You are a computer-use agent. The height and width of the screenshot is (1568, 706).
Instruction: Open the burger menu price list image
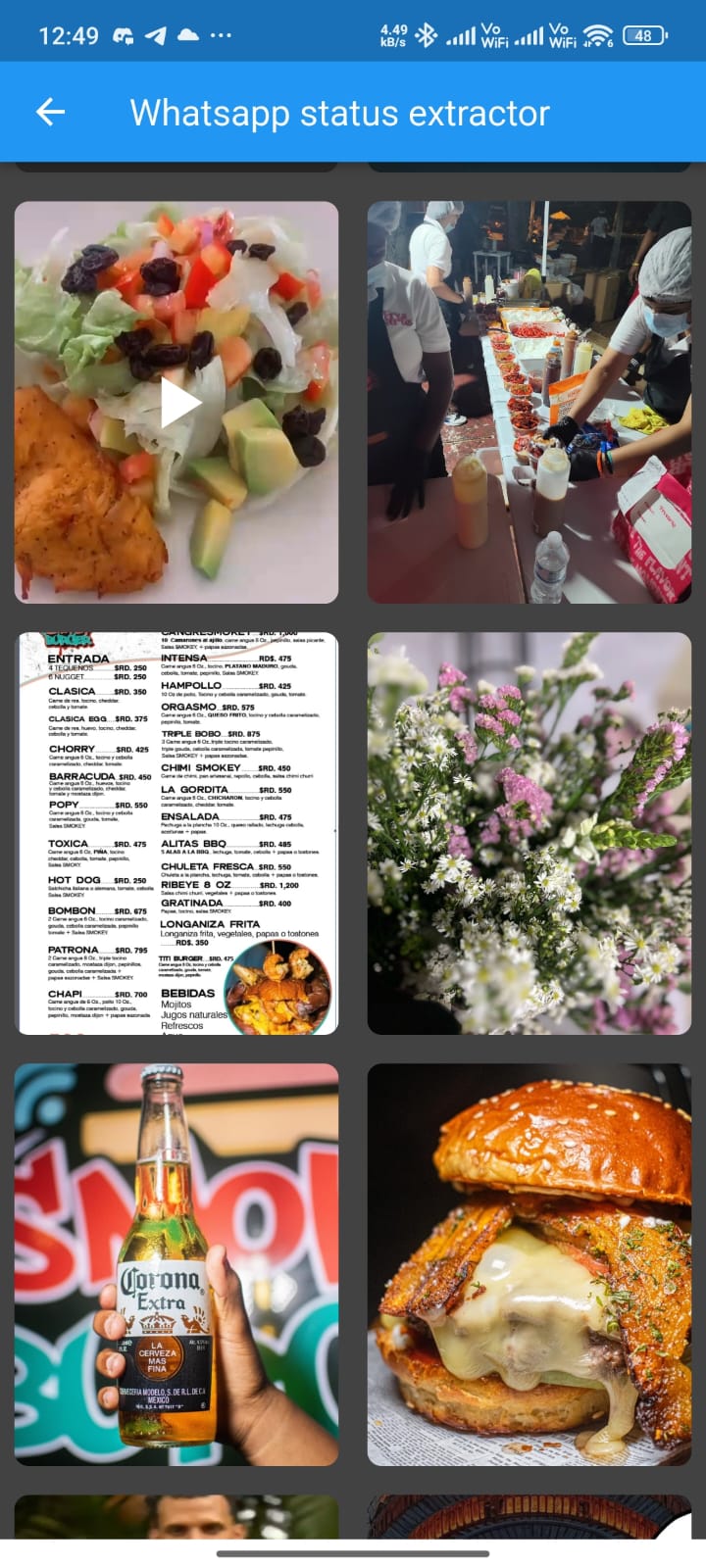[176, 833]
